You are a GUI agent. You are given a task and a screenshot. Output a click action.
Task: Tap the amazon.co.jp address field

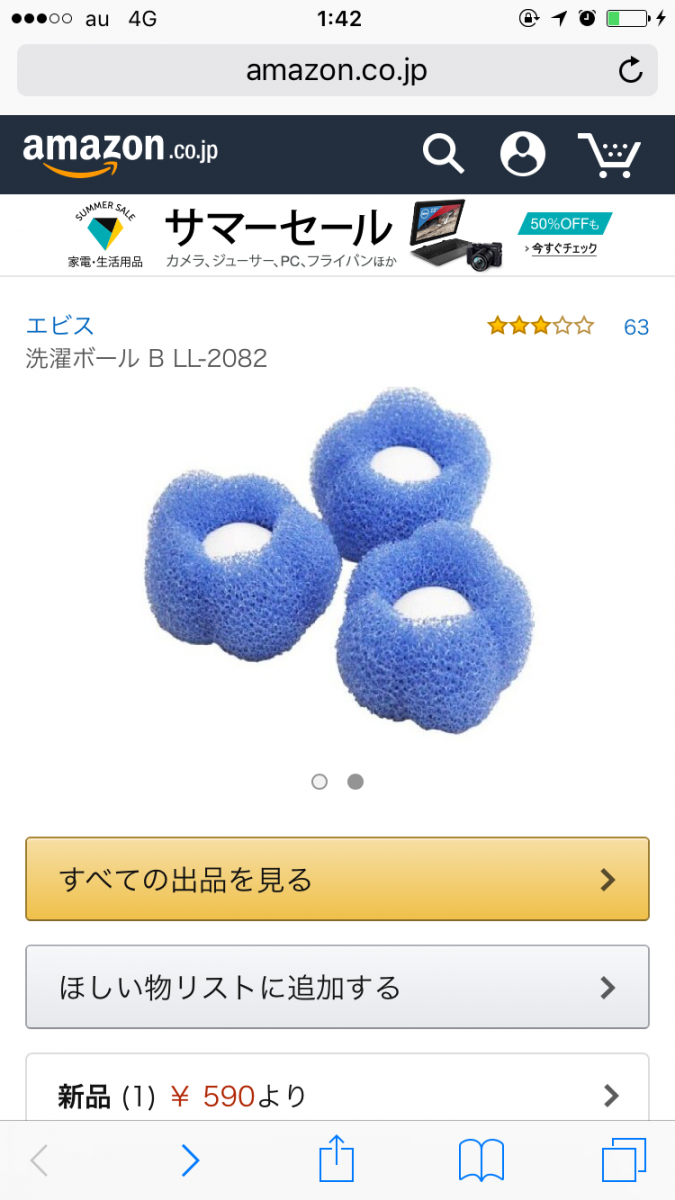point(336,70)
